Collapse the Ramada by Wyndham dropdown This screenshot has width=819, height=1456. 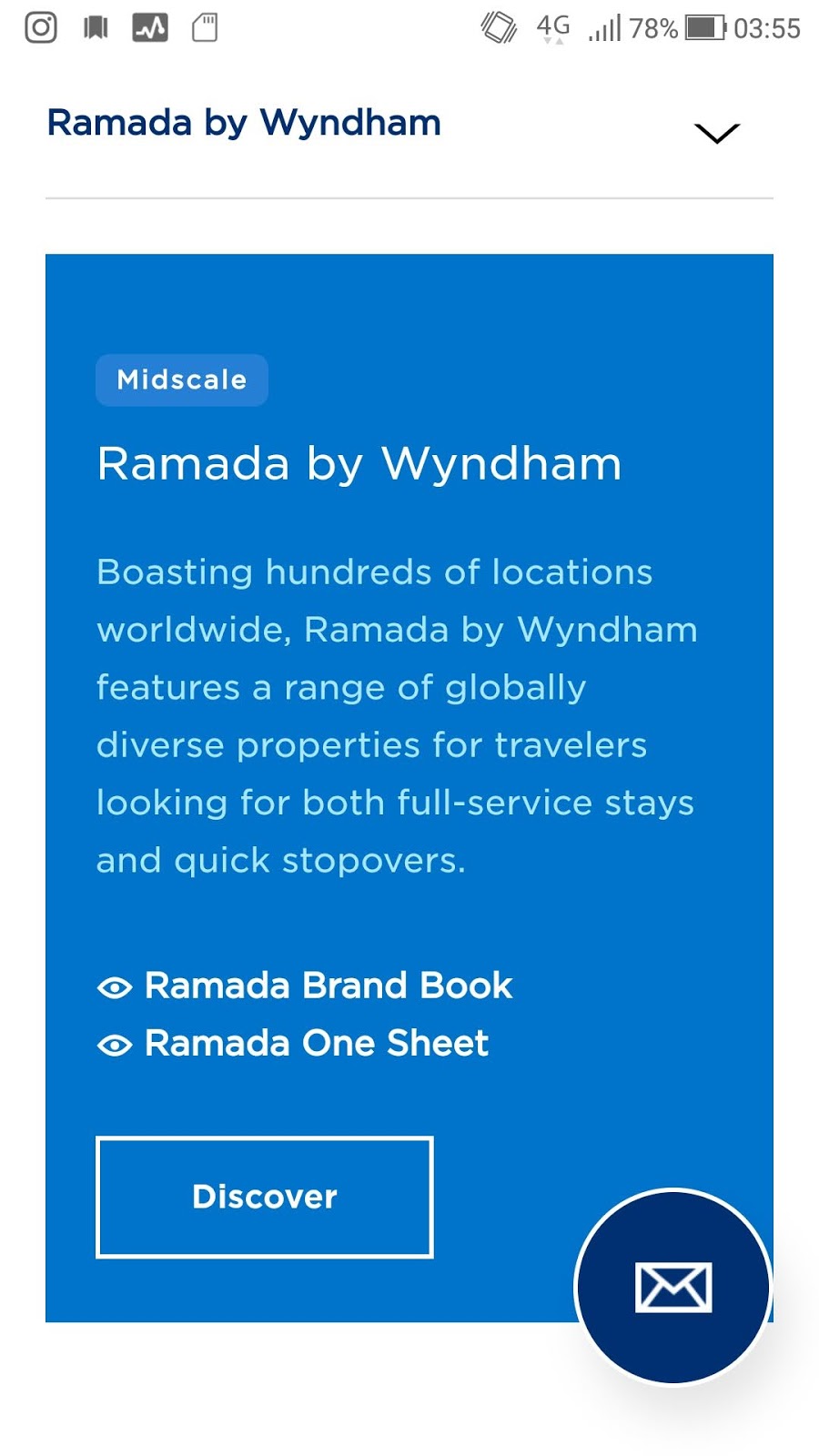(x=716, y=133)
